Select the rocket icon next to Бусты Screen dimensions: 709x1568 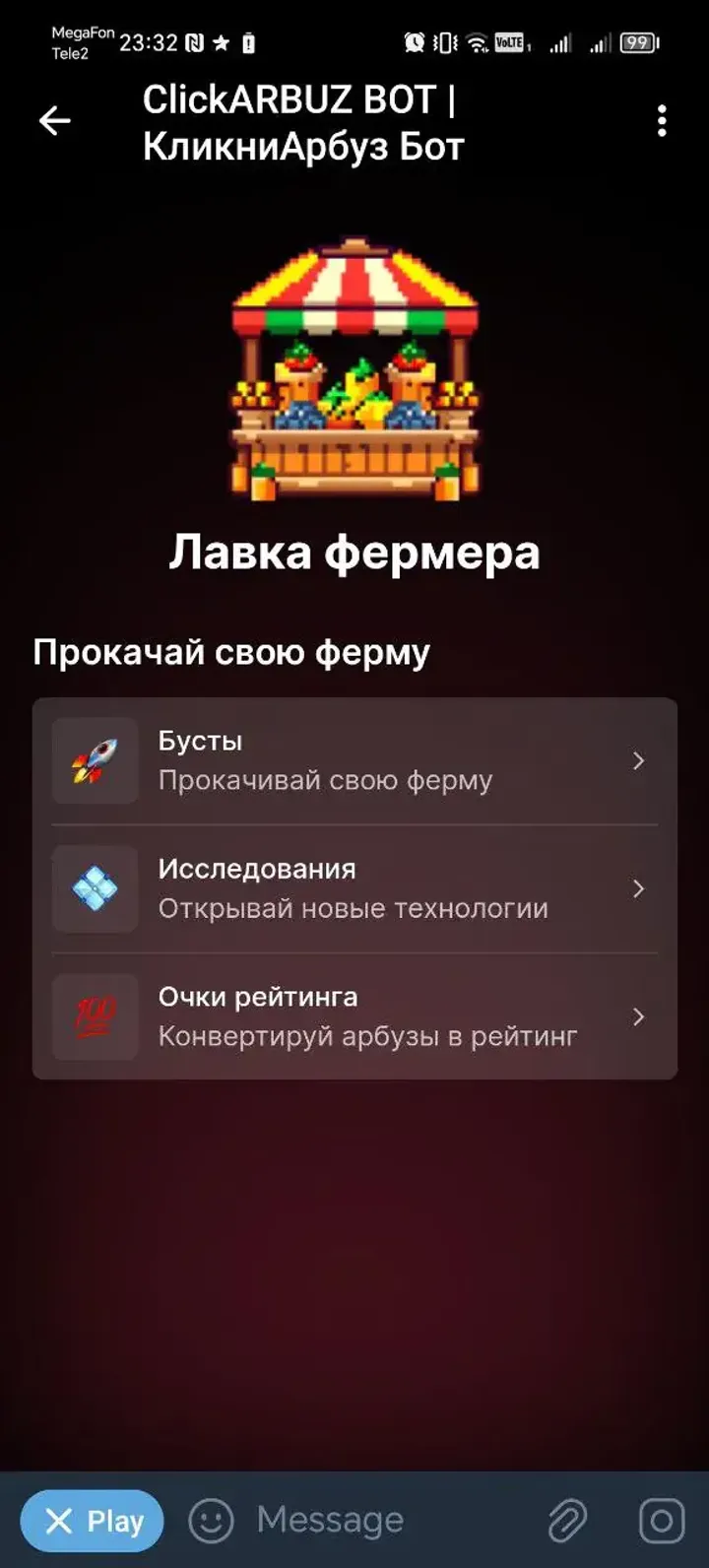pyautogui.click(x=94, y=760)
